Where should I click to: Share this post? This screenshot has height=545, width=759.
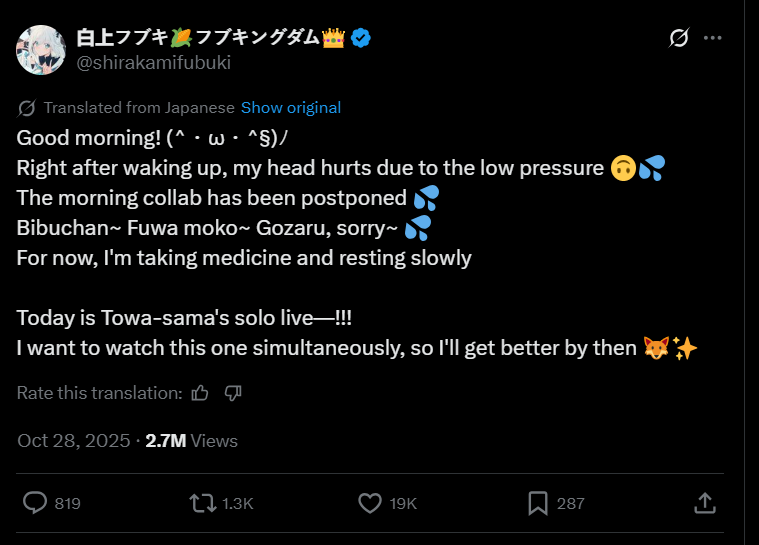tap(704, 503)
